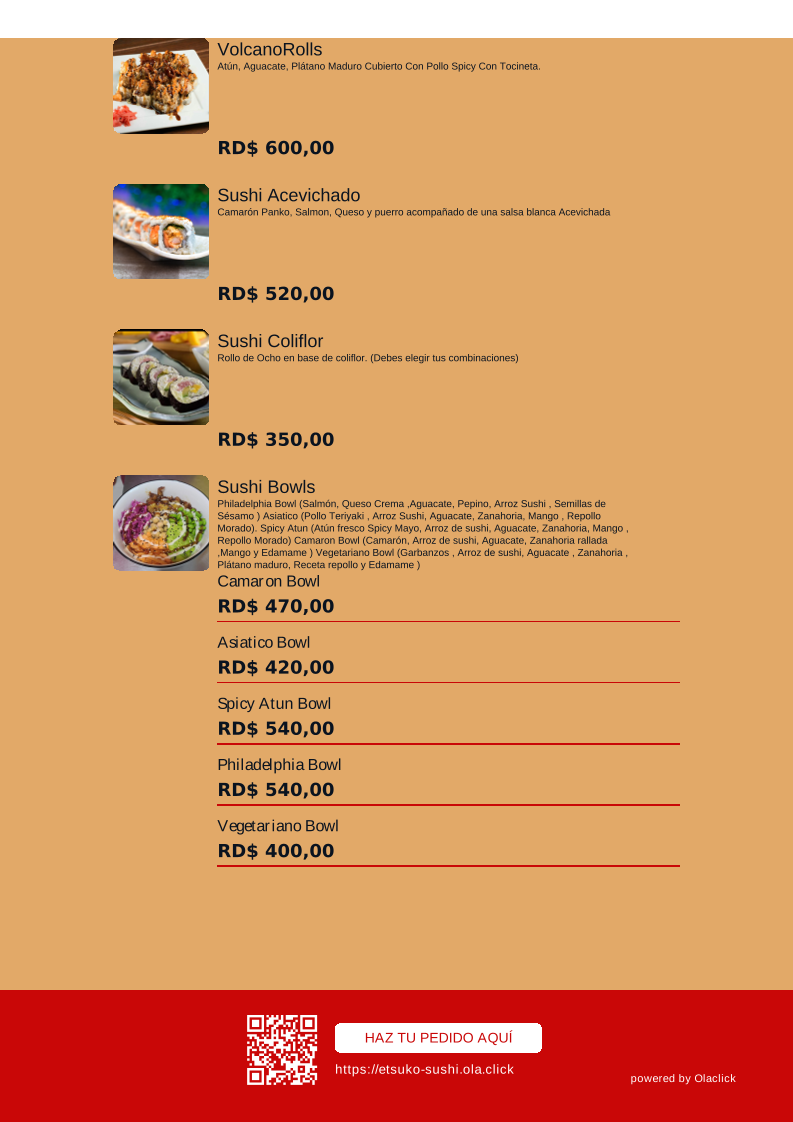Open the Sushi Coliflor image
The image size is (793, 1122).
(161, 377)
